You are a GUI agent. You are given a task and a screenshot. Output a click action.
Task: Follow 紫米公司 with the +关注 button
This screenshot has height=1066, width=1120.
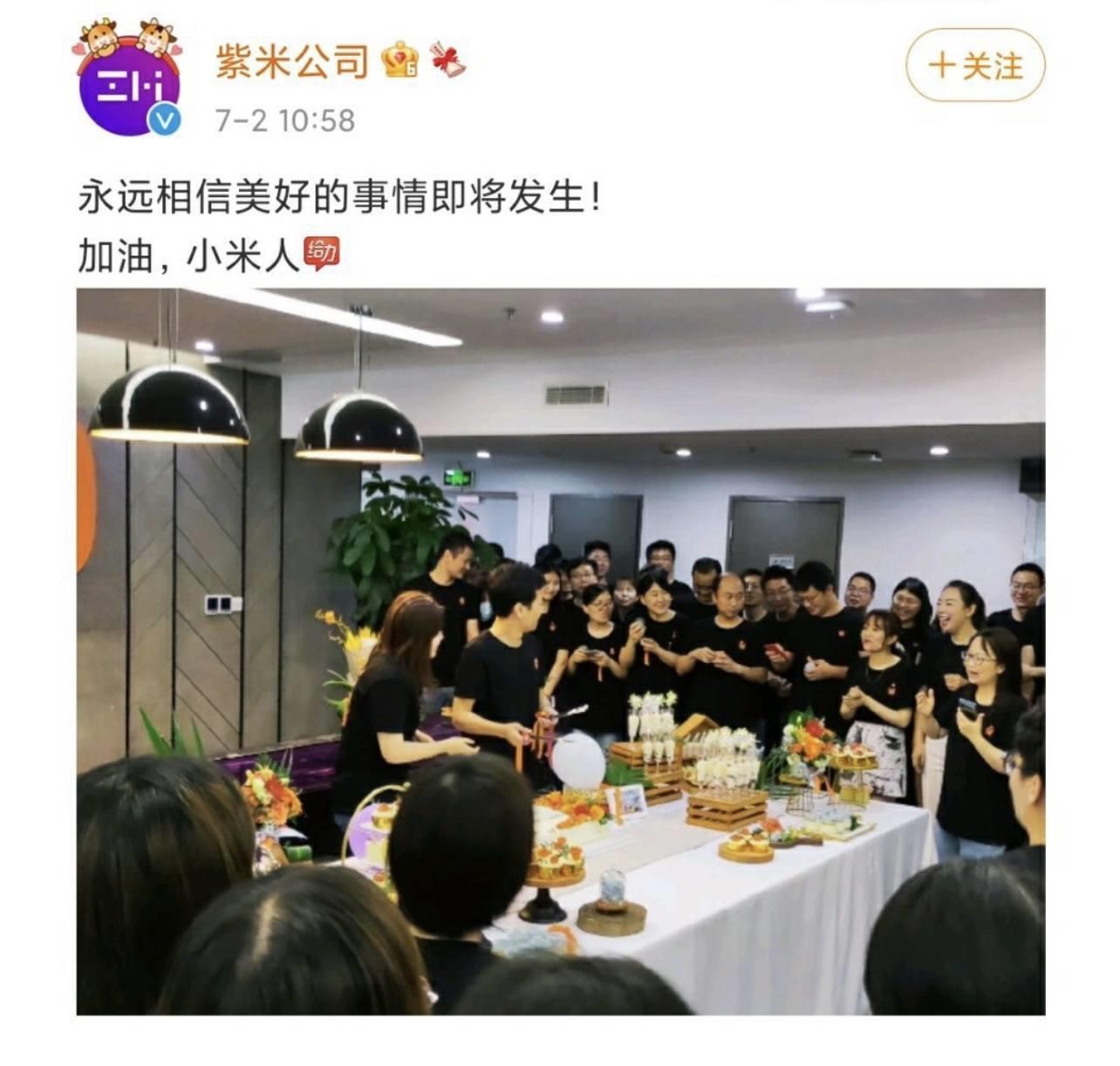pyautogui.click(x=974, y=65)
